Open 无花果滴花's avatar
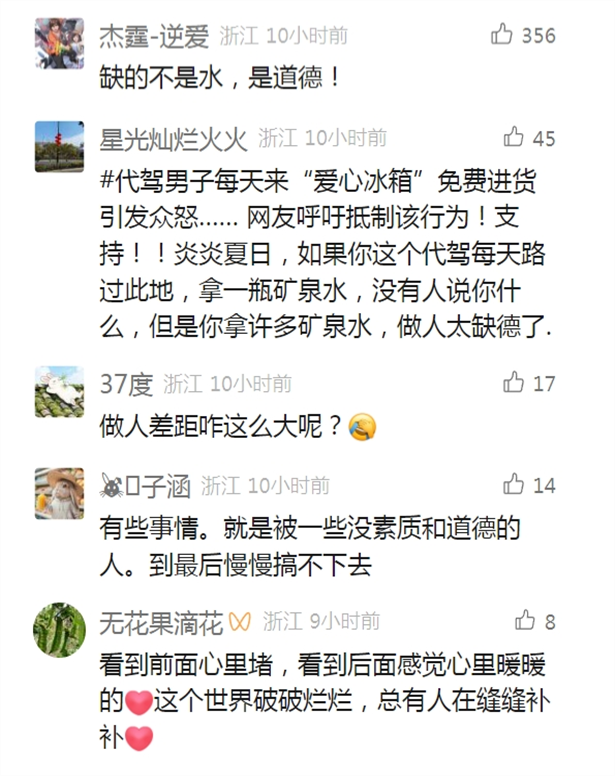The image size is (615, 776). pos(58,628)
